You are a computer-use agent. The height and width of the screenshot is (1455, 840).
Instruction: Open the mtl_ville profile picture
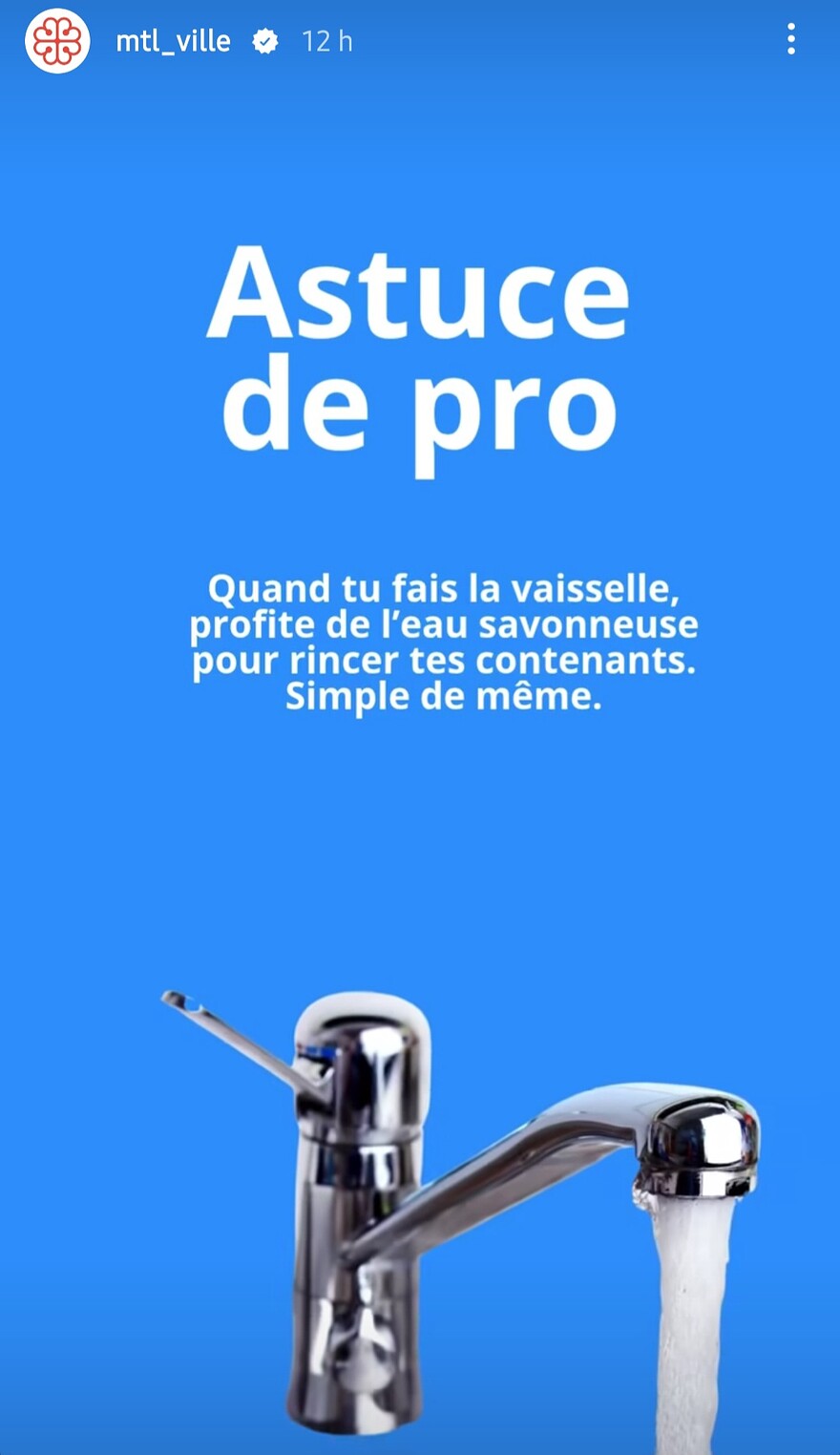click(57, 41)
